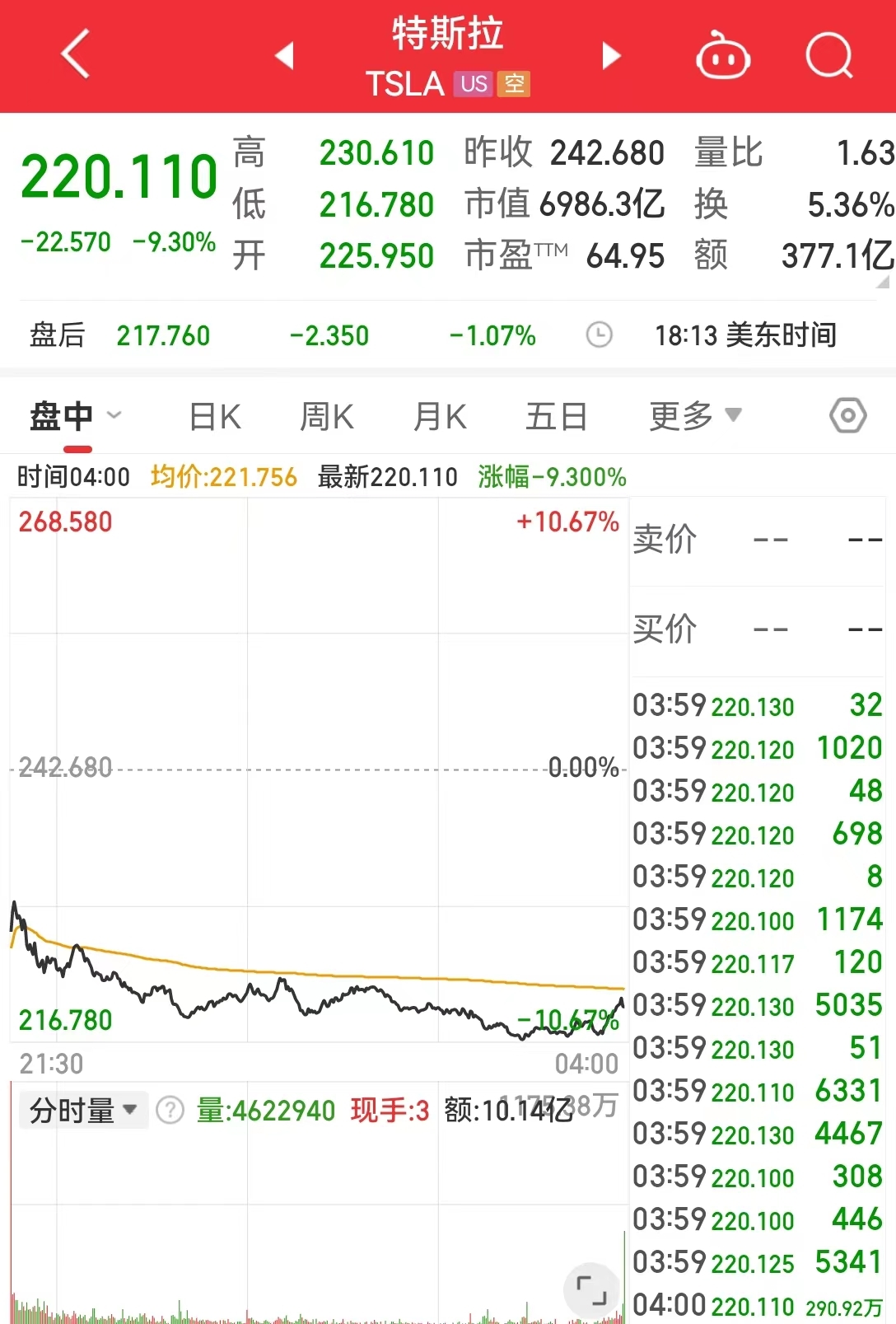This screenshot has width=896, height=1324.
Task: Open the robot assistant icon
Action: pos(722,57)
